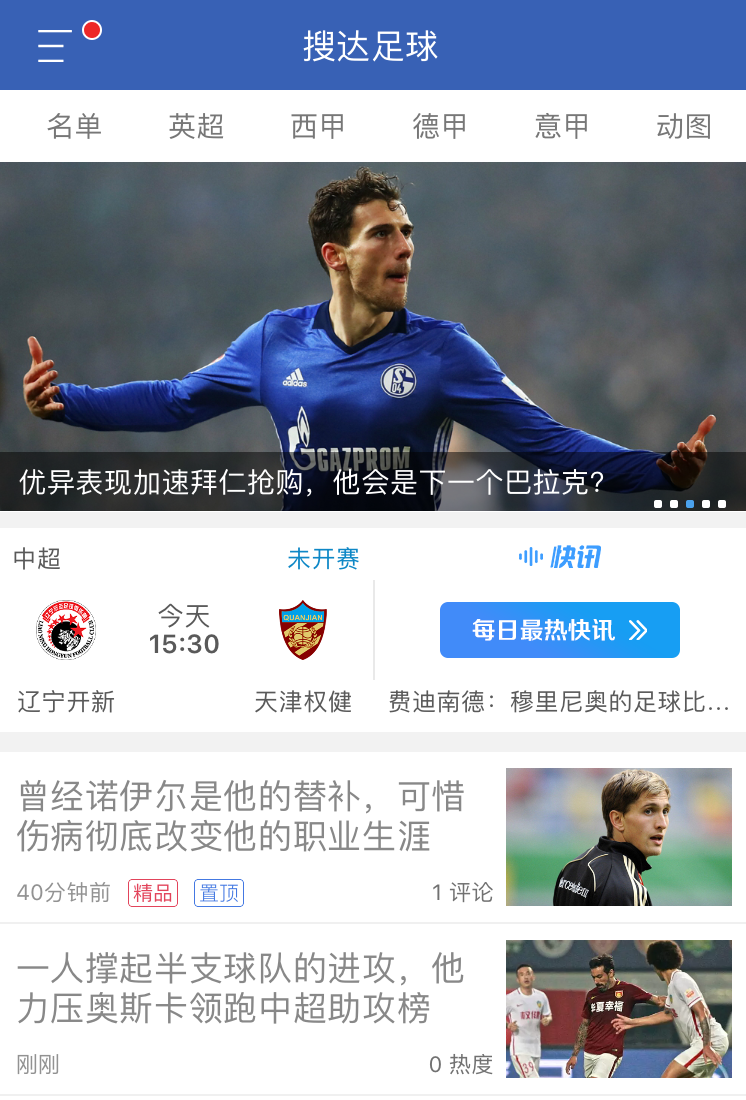Screen dimensions: 746x1100
Task: Open the 辽宁开新 vs 天津权健 match
Action: (x=186, y=632)
